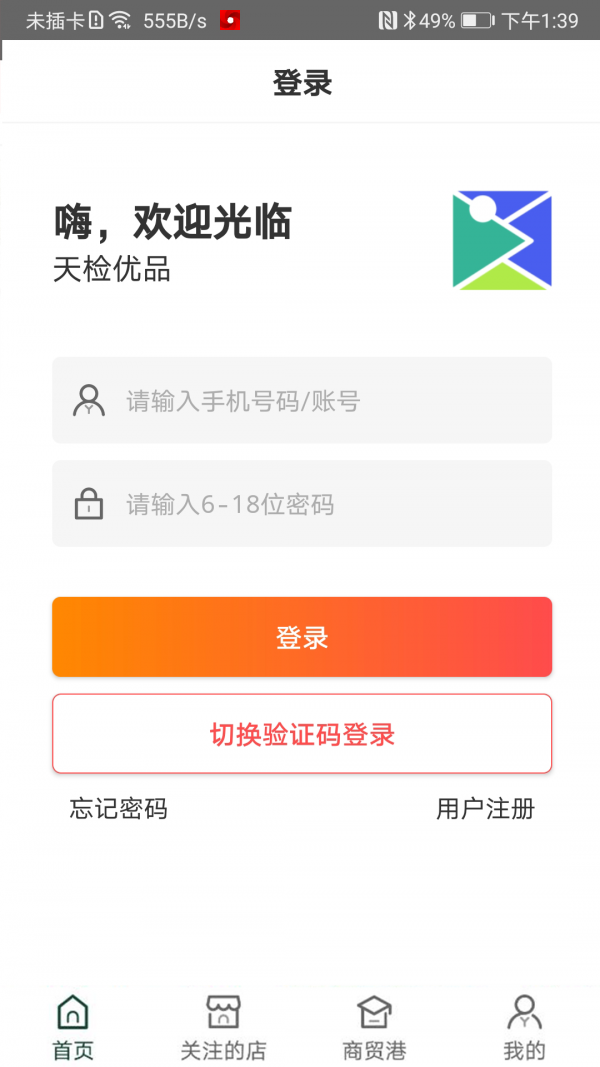Switch to verification code login (切换验证码登录)
This screenshot has width=600, height=1067.
[x=302, y=734]
